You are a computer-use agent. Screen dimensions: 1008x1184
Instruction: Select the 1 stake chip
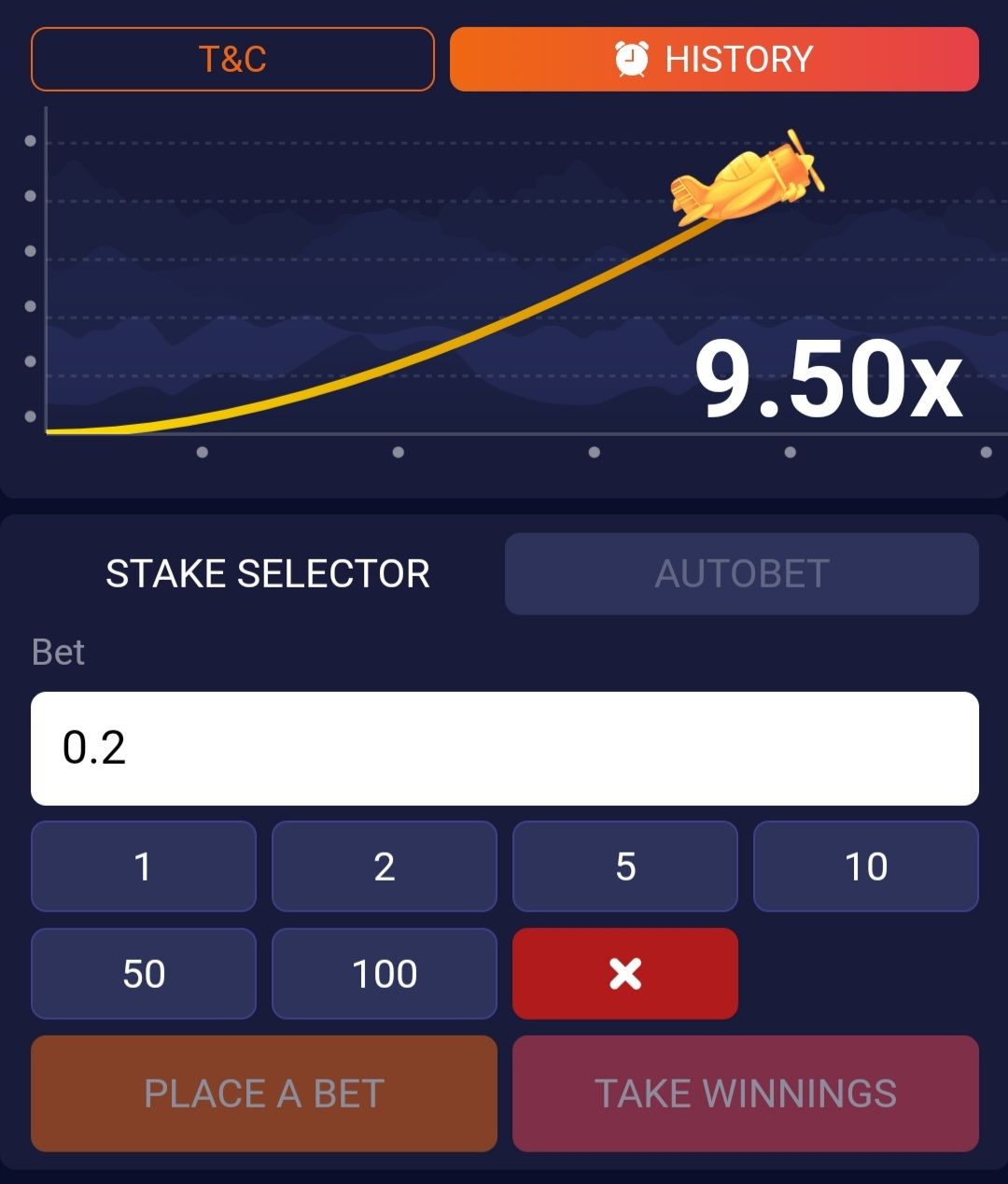[143, 866]
